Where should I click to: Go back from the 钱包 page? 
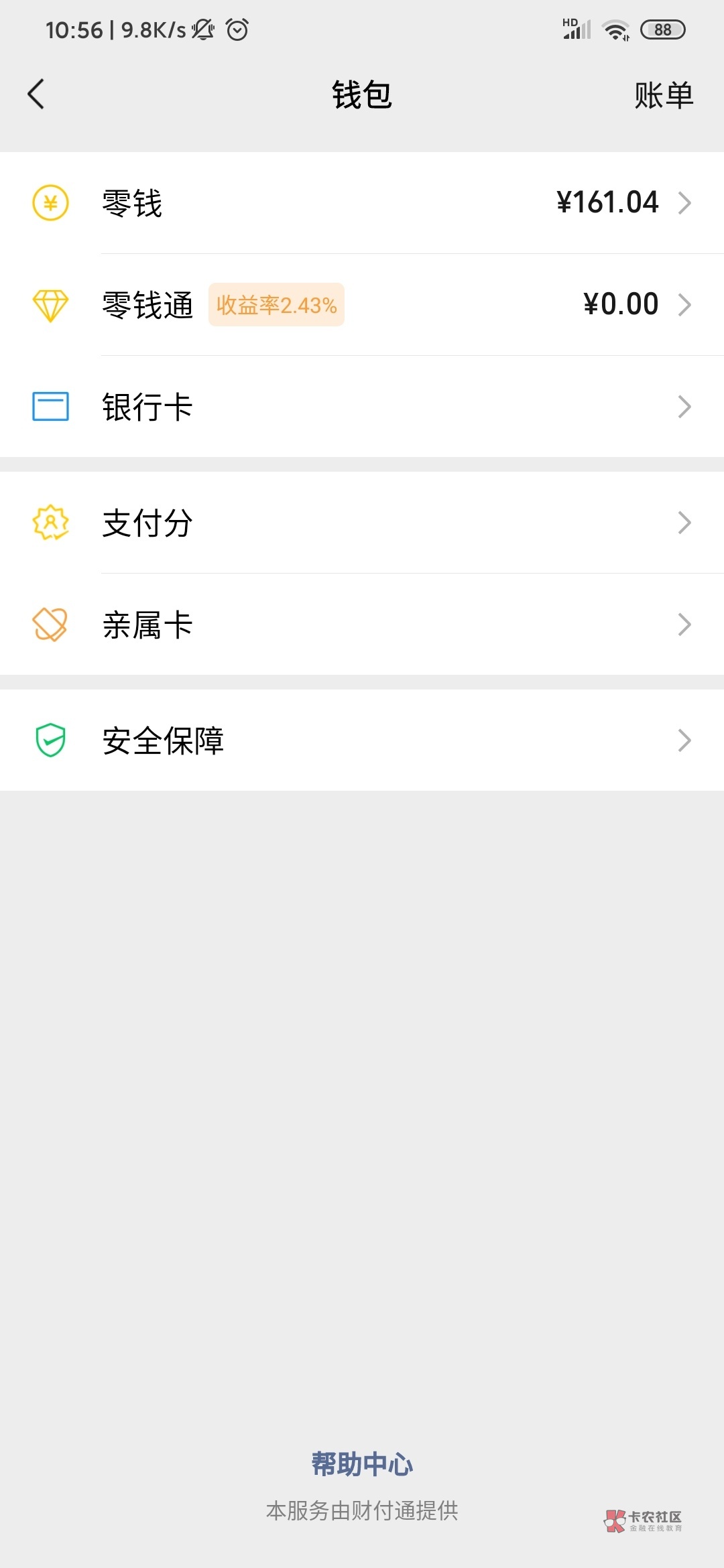pyautogui.click(x=36, y=94)
